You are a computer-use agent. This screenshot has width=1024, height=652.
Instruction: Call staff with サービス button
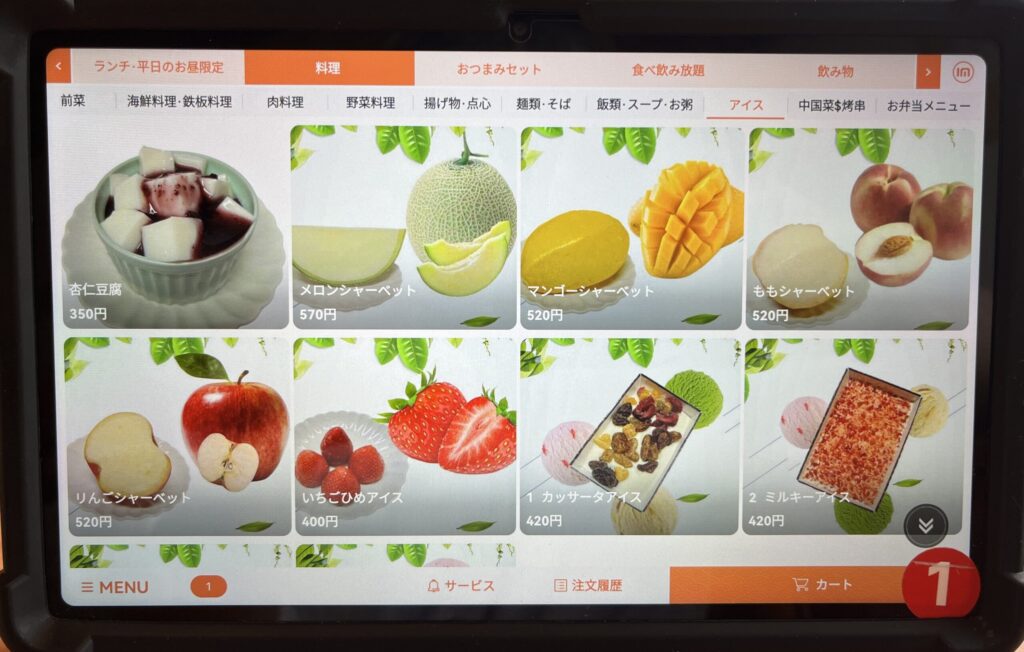(461, 586)
